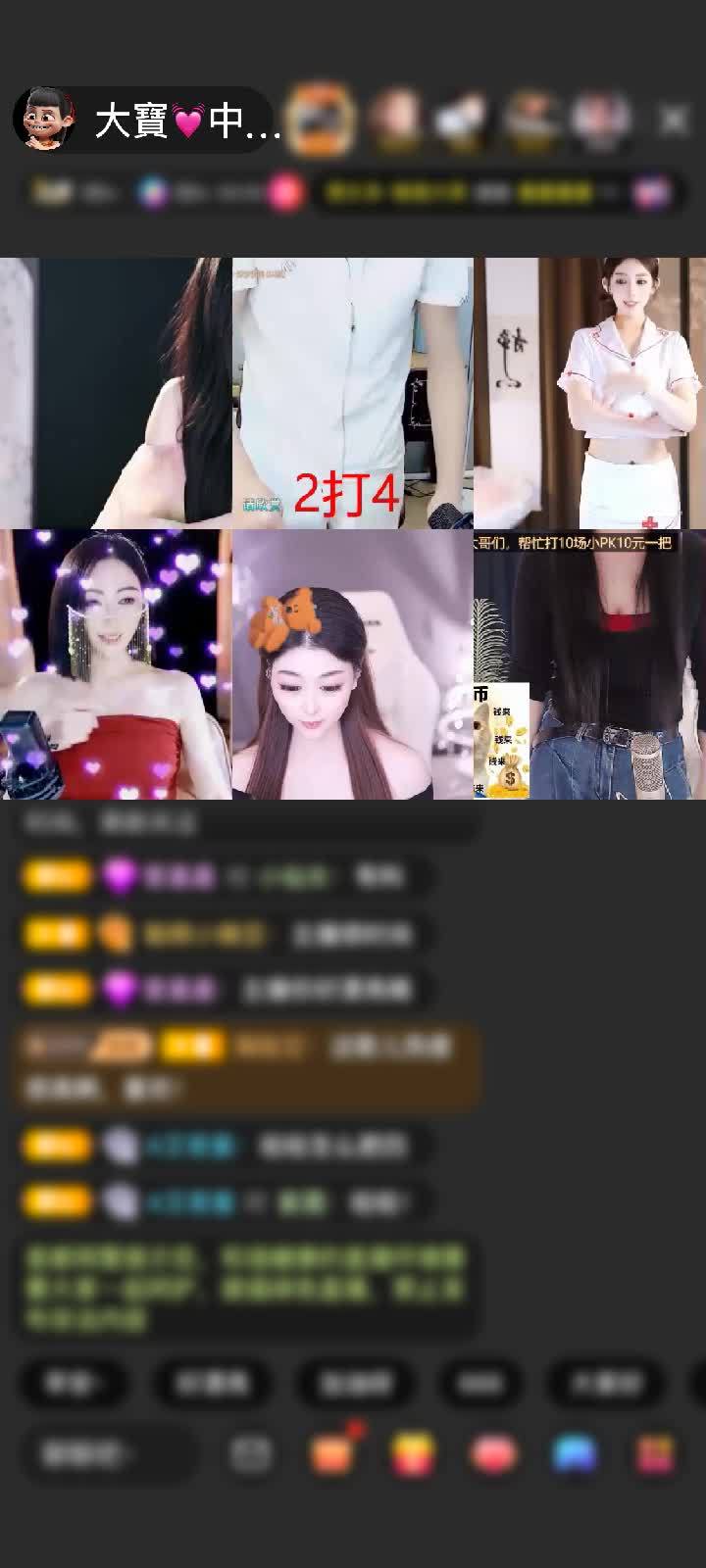Image resolution: width=706 pixels, height=1568 pixels.
Task: Open the stream tile labeled 2打4
Action: point(352,392)
